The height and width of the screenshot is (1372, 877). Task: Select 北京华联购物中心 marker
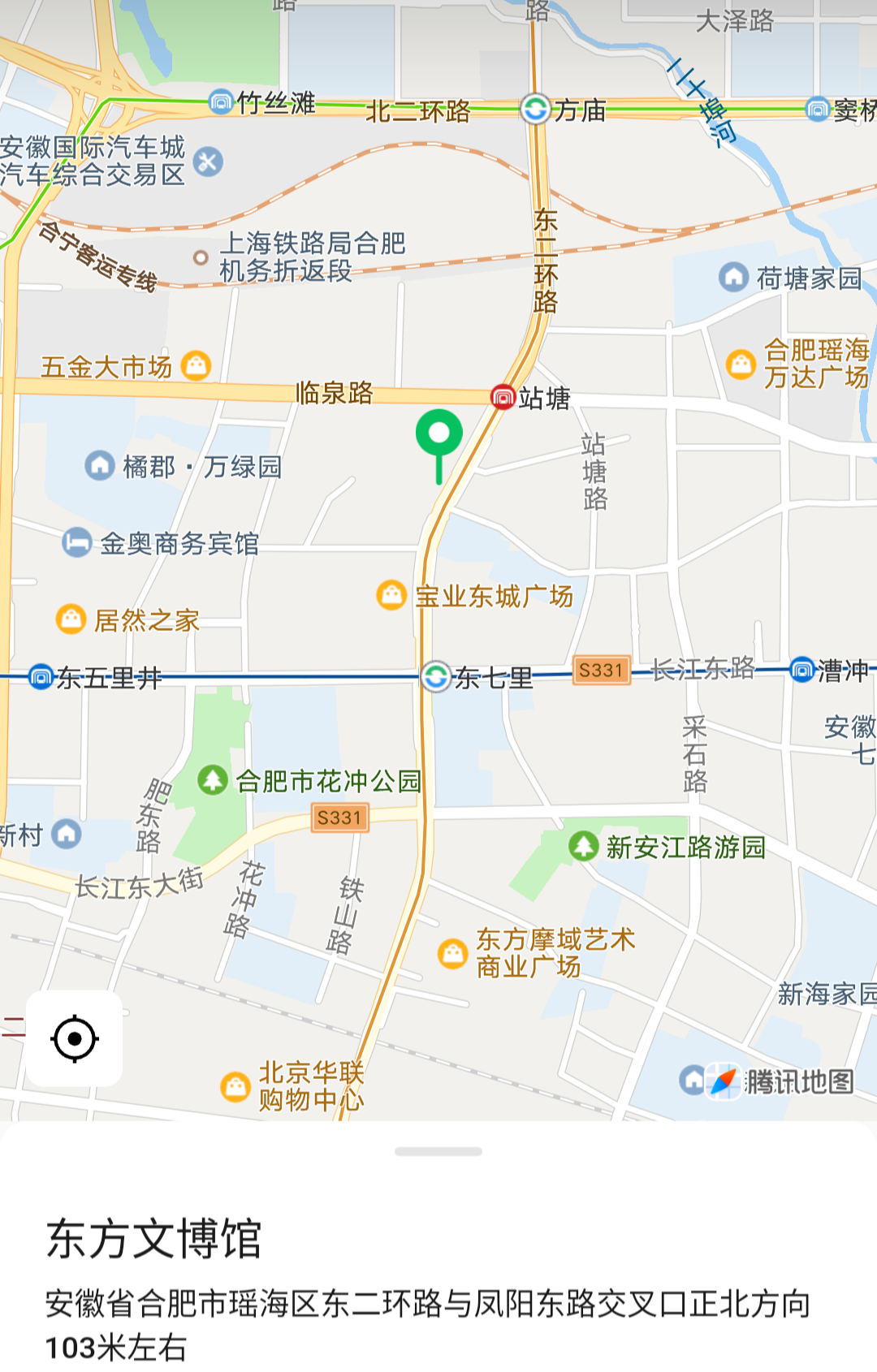[235, 1085]
